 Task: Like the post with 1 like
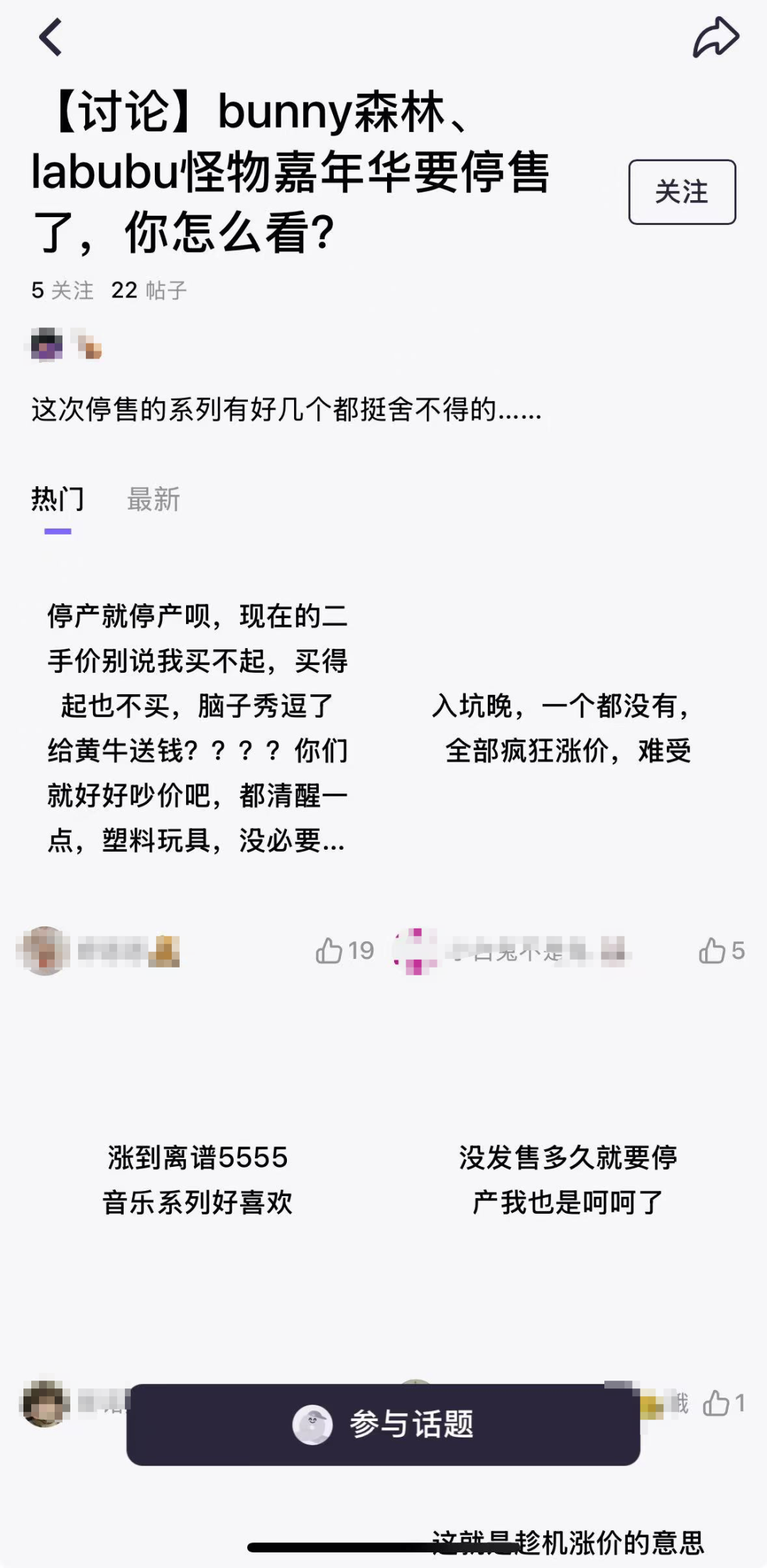[x=724, y=1403]
